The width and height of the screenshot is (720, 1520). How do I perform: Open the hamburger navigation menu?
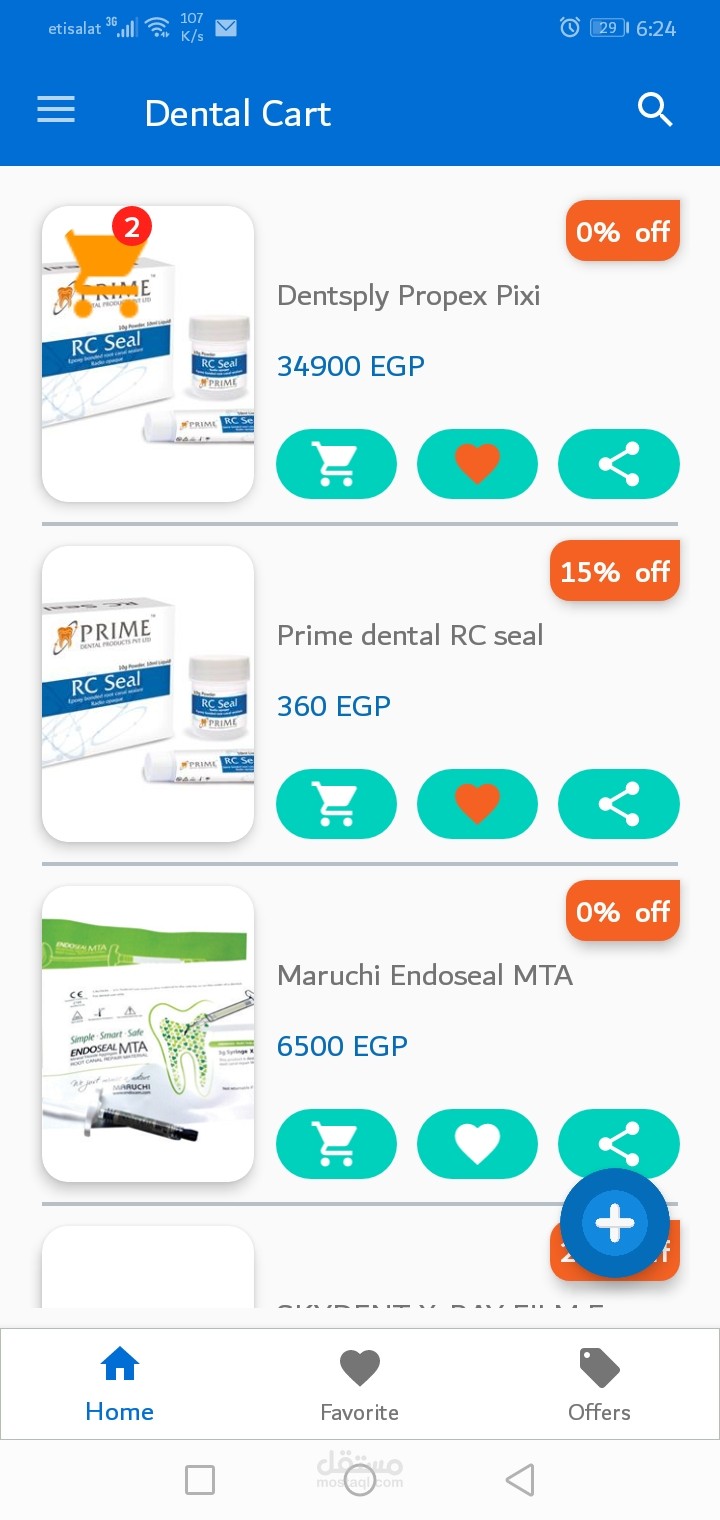pos(56,110)
